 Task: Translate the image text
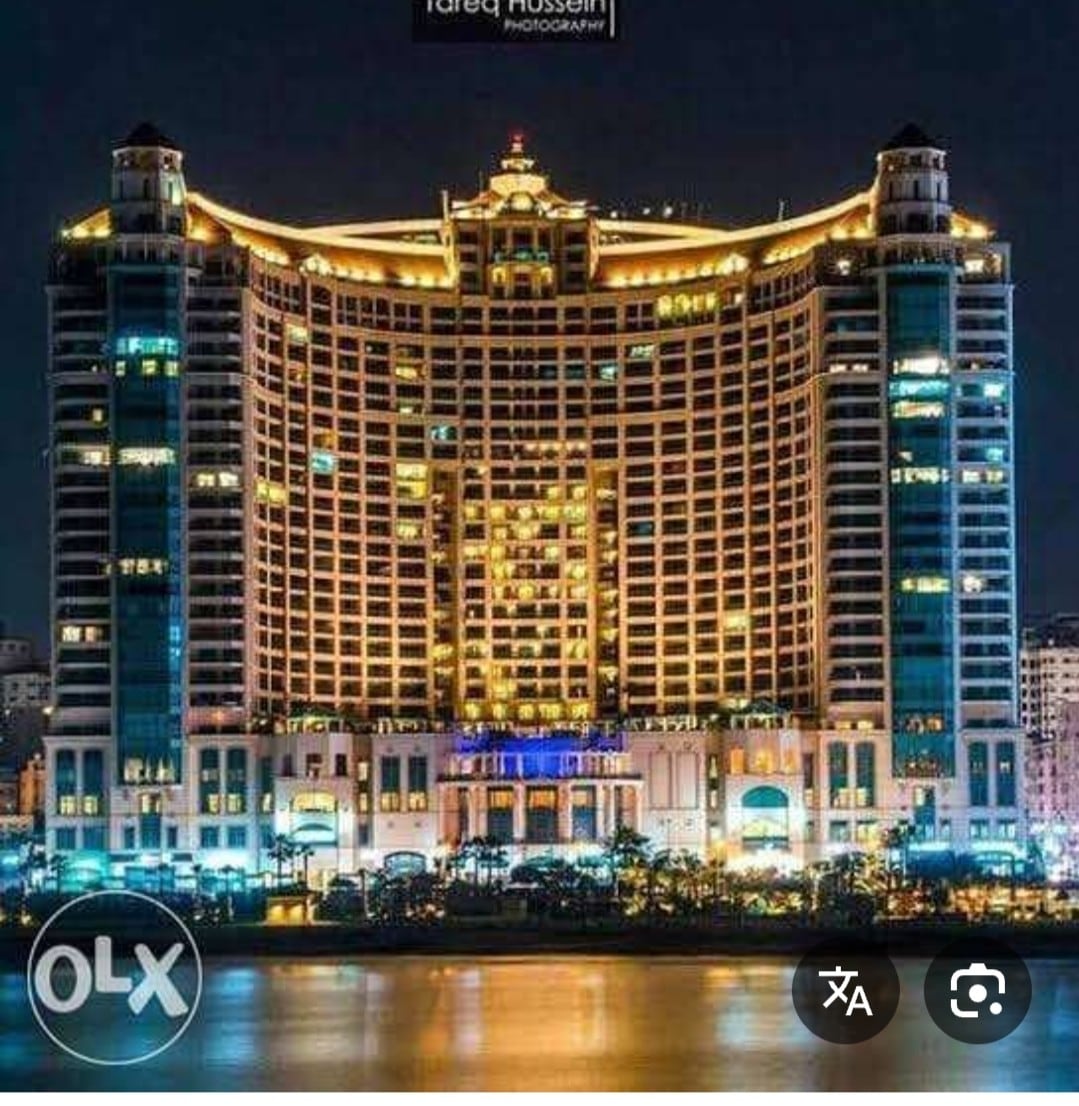pyautogui.click(x=845, y=990)
